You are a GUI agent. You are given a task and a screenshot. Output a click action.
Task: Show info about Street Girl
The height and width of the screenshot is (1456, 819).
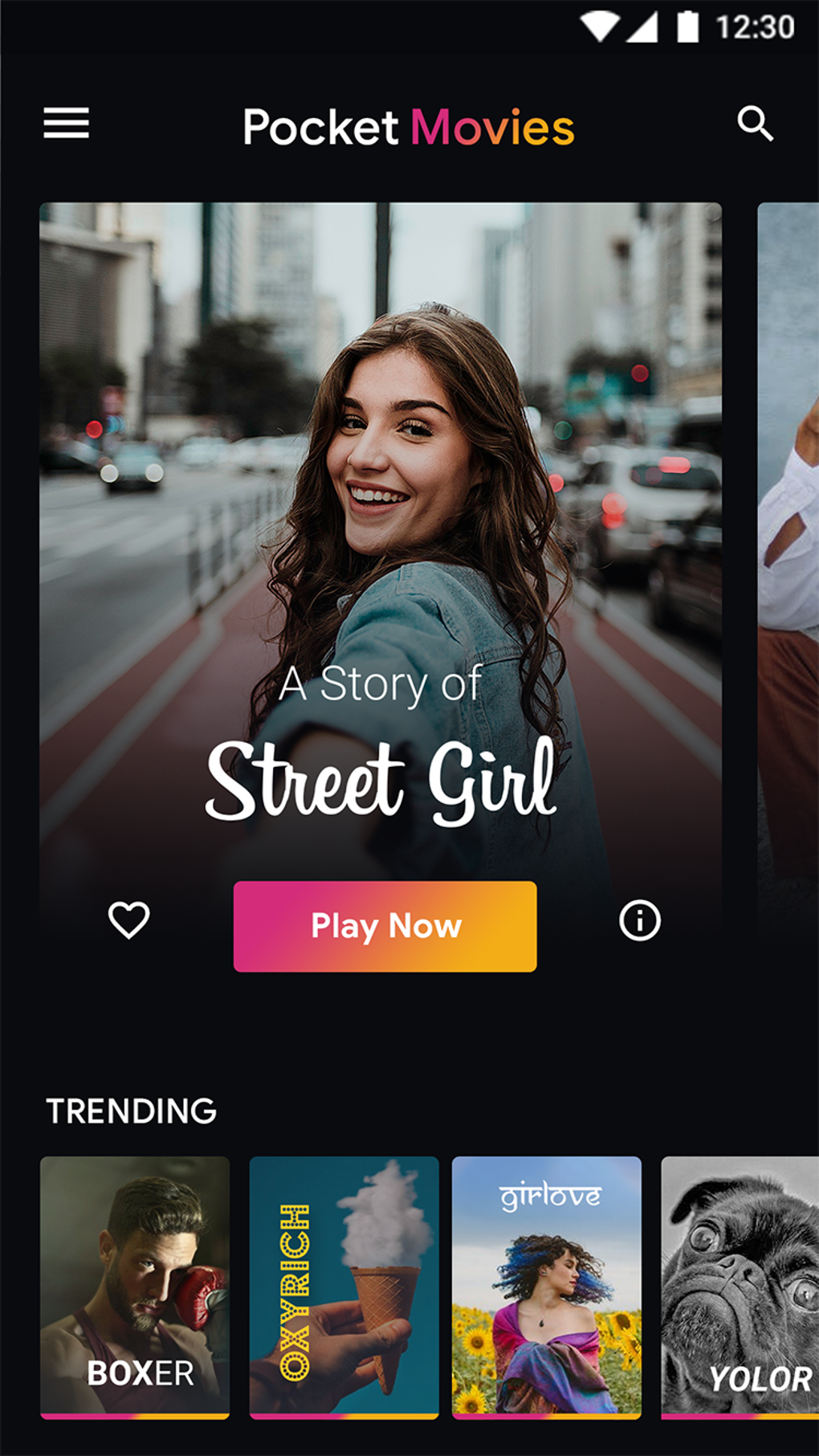tap(640, 920)
